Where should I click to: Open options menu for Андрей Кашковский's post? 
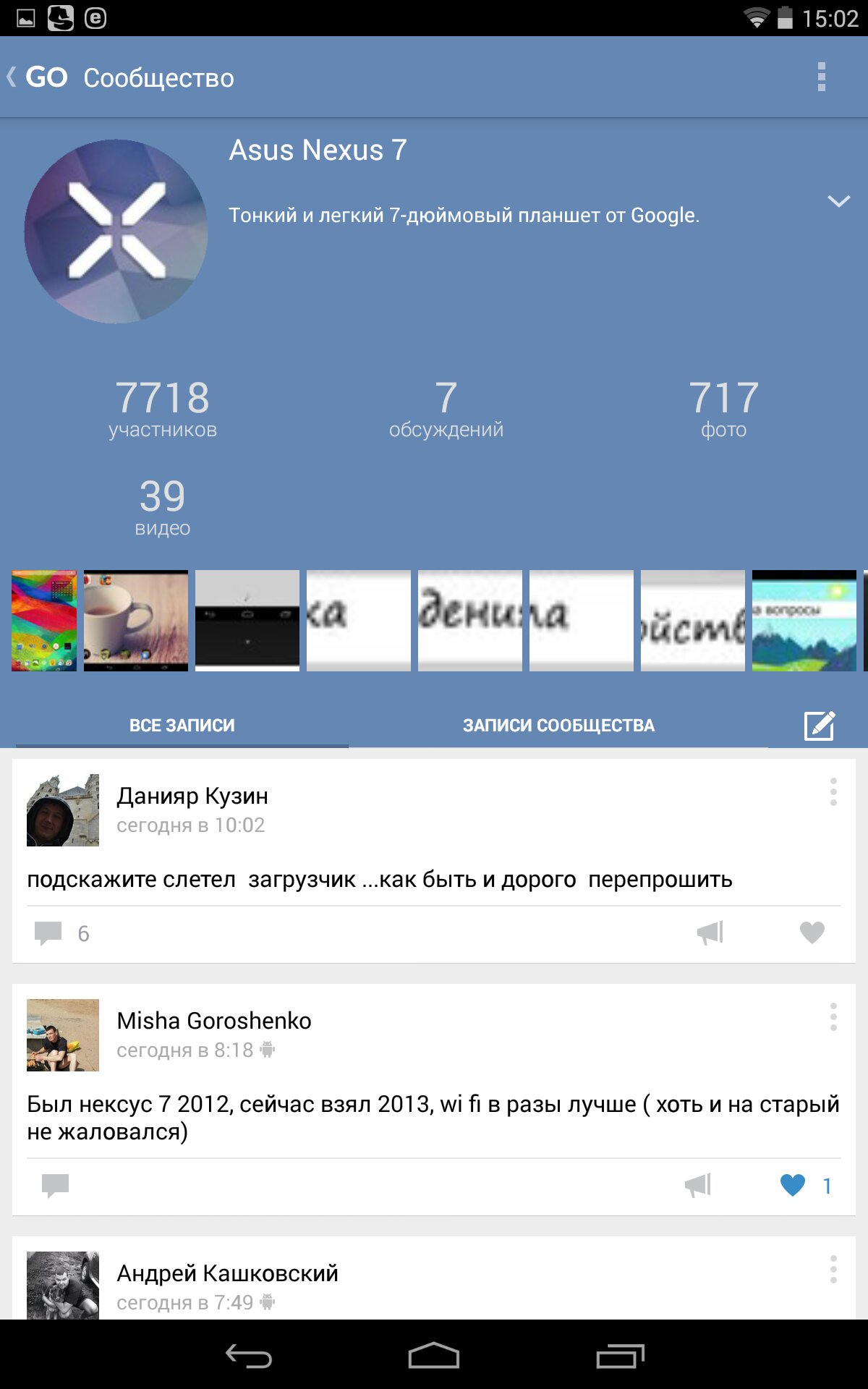pyautogui.click(x=833, y=1270)
